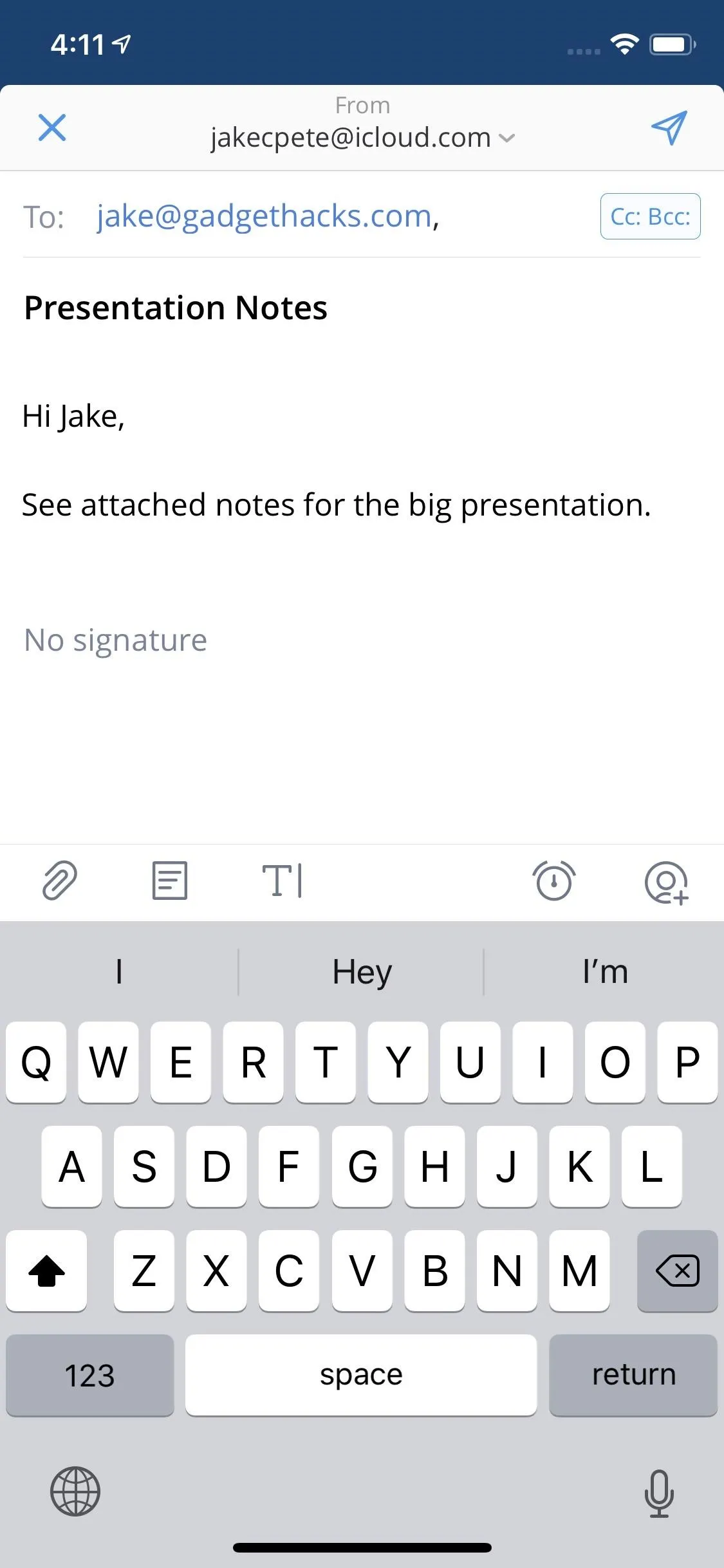Open the templates document icon
The image size is (724, 1568).
170,881
